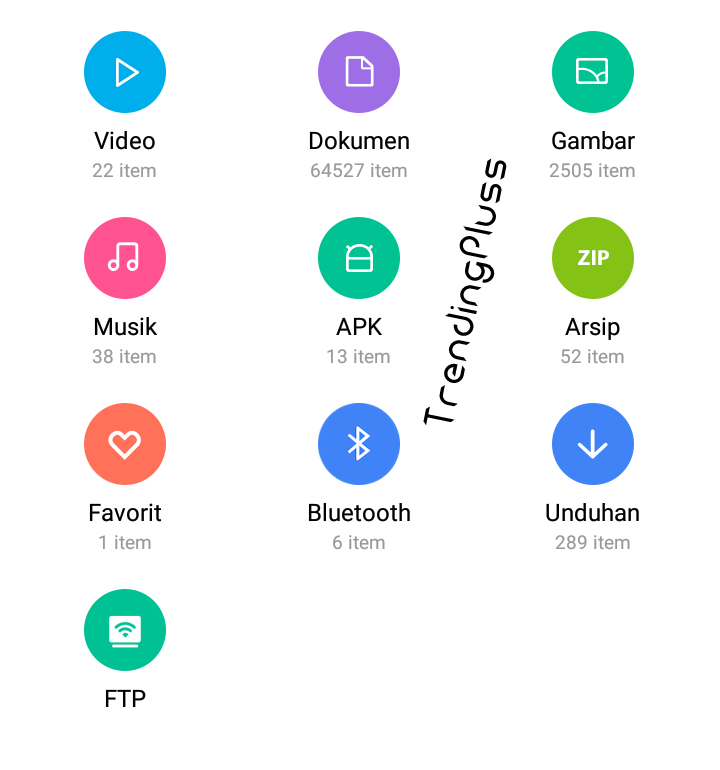Open Bluetooth received files
Image resolution: width=720 pixels, height=770 pixels.
359,444
